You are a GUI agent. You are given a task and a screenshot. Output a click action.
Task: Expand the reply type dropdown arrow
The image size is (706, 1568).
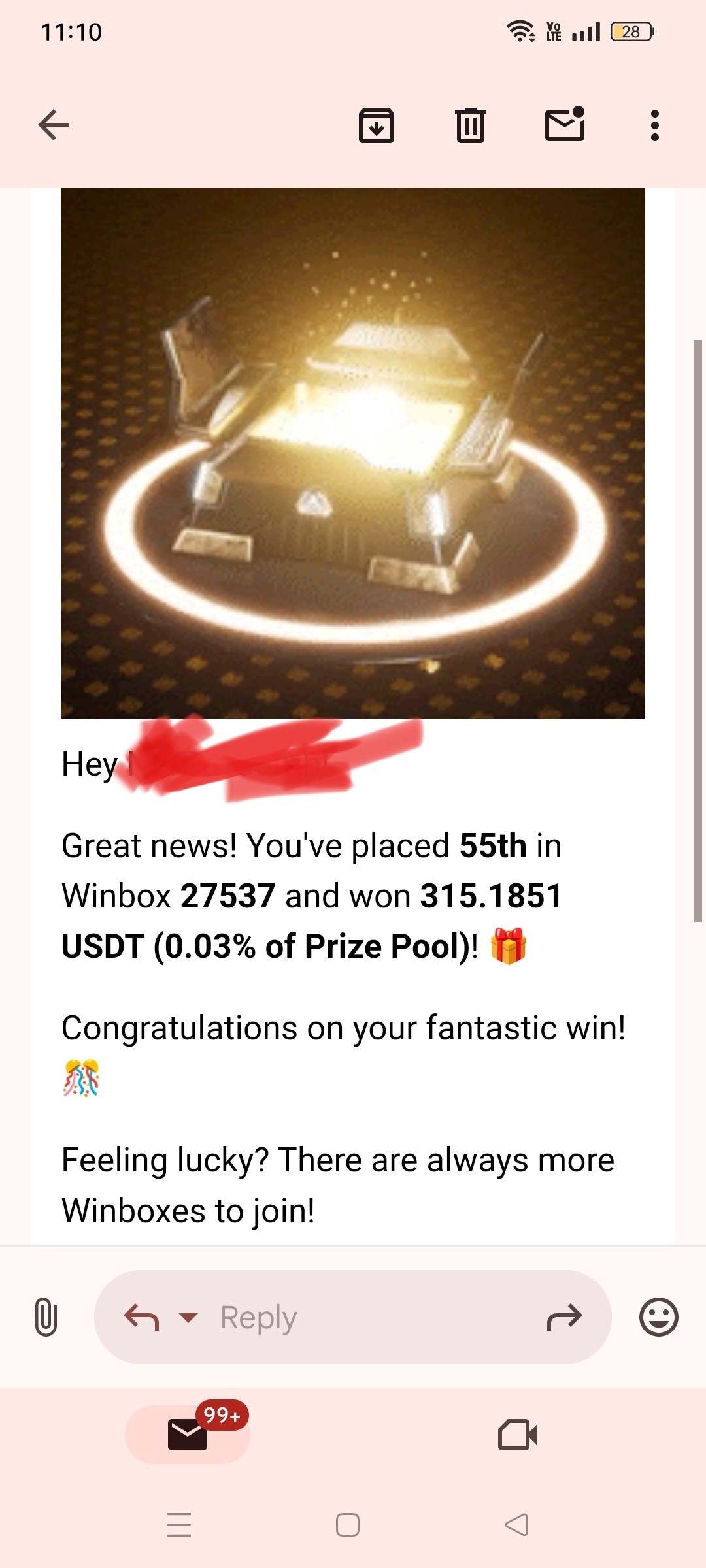pos(188,1317)
